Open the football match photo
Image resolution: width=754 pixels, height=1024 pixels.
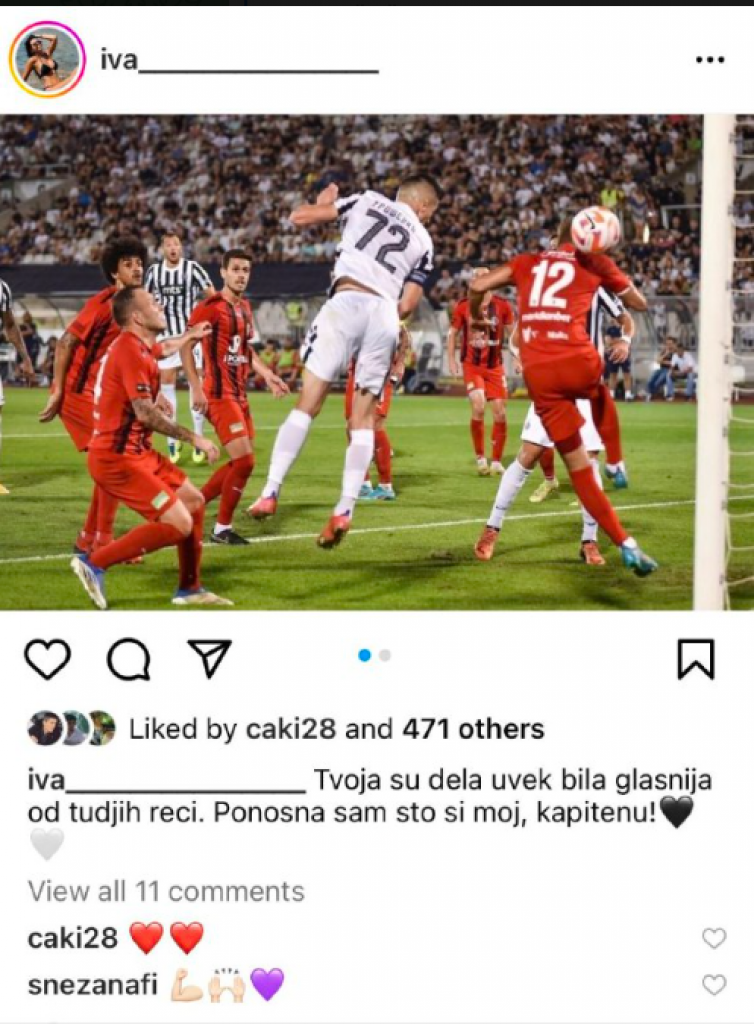(377, 362)
